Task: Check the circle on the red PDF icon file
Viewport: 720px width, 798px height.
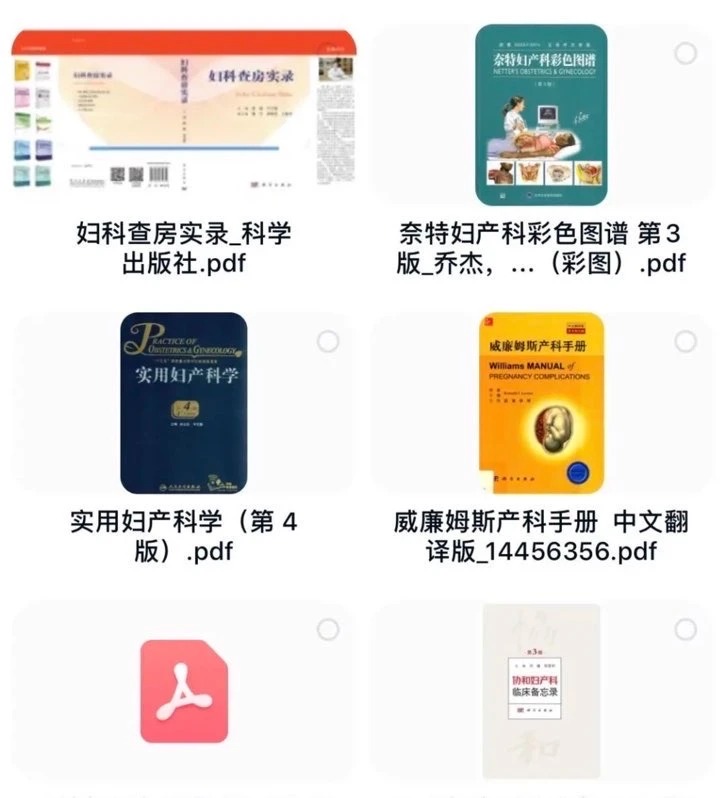Action: 328,629
